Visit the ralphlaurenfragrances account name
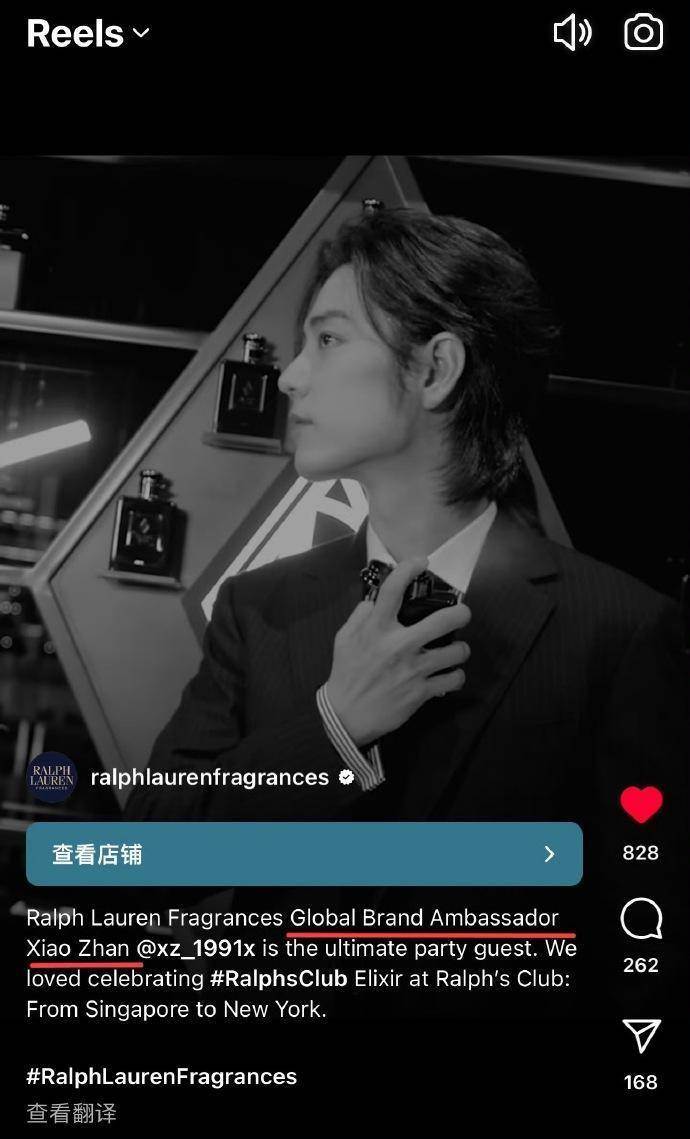This screenshot has height=1139, width=690. pos(209,777)
